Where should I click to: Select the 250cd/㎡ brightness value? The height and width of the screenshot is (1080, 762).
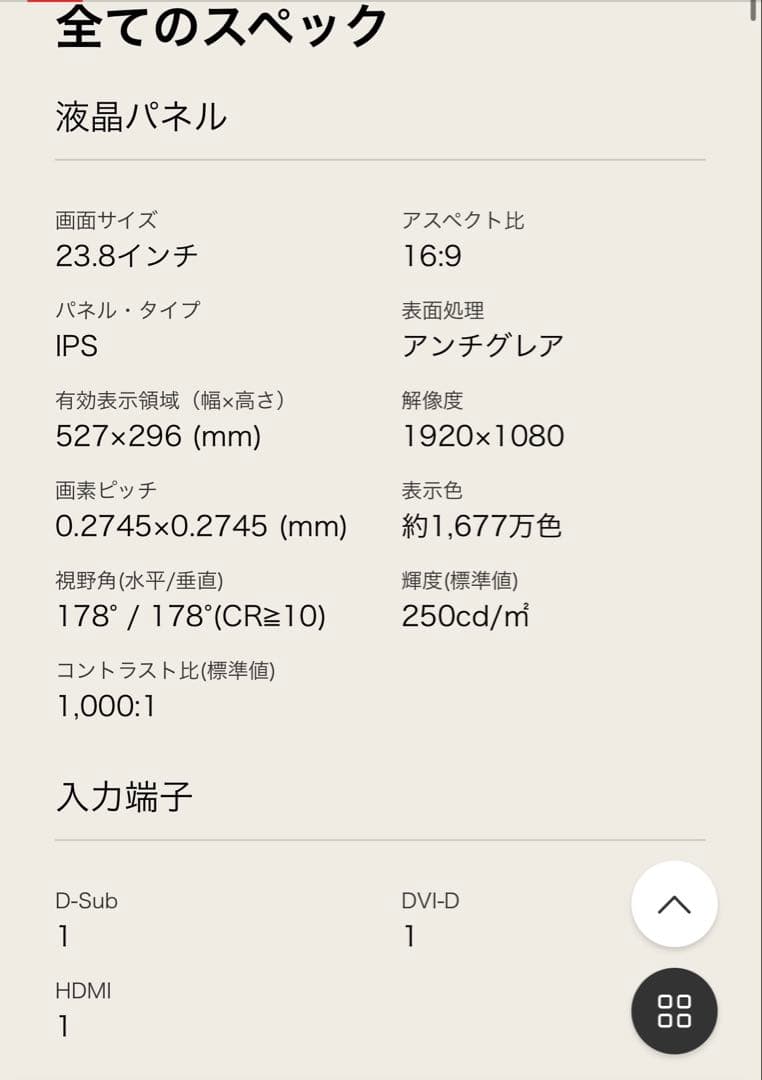pyautogui.click(x=464, y=616)
